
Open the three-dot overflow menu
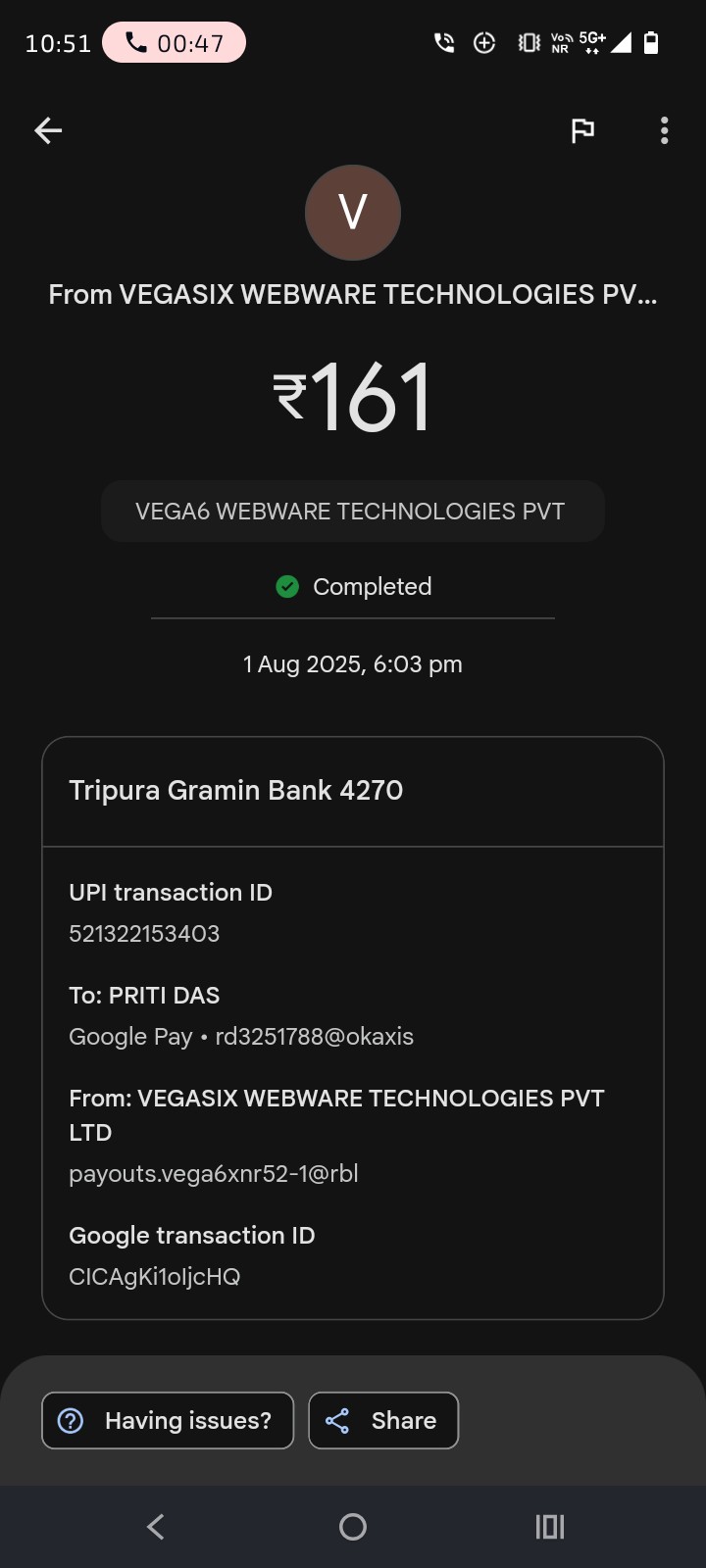(665, 130)
